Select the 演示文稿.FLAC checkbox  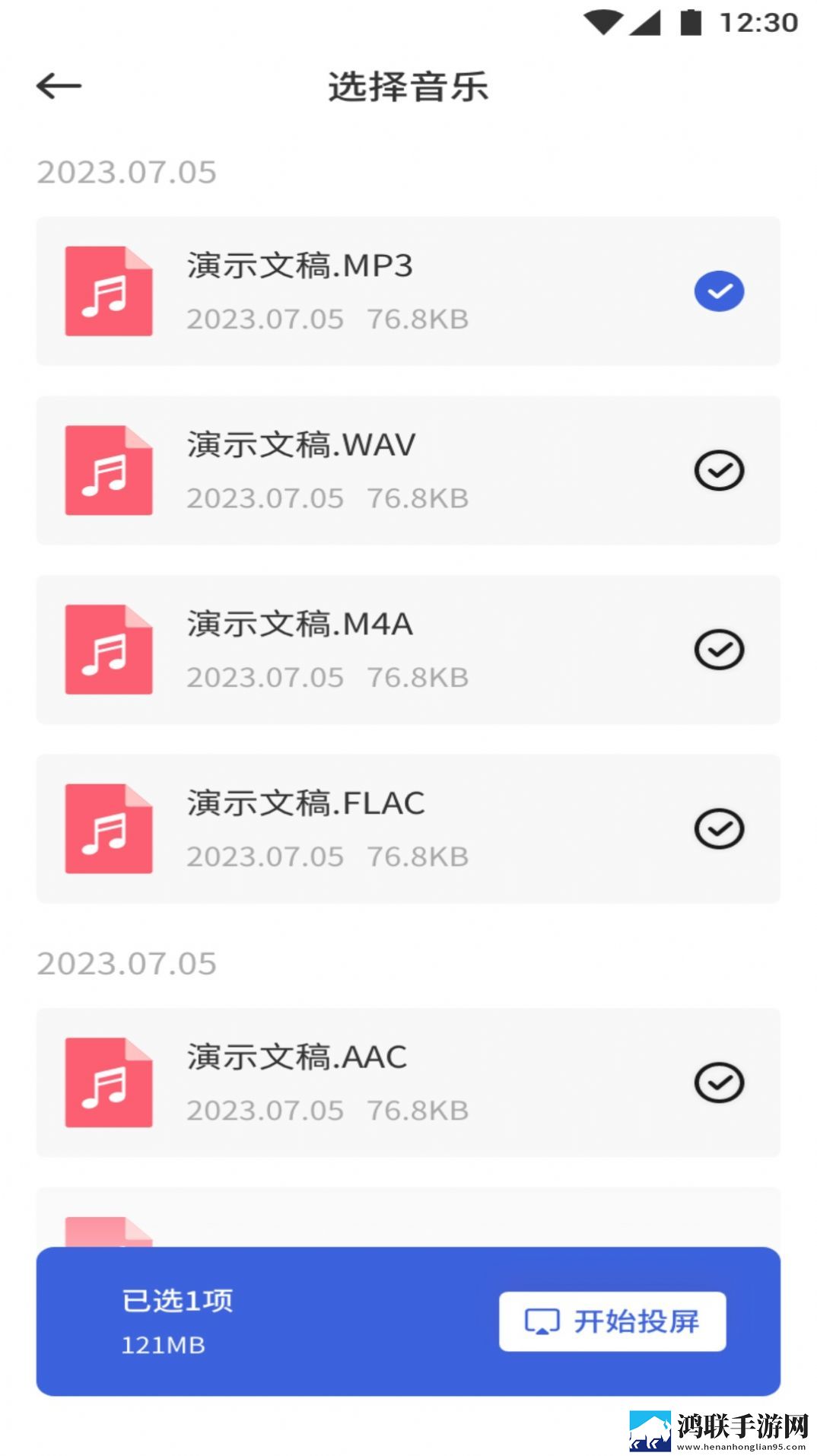718,828
